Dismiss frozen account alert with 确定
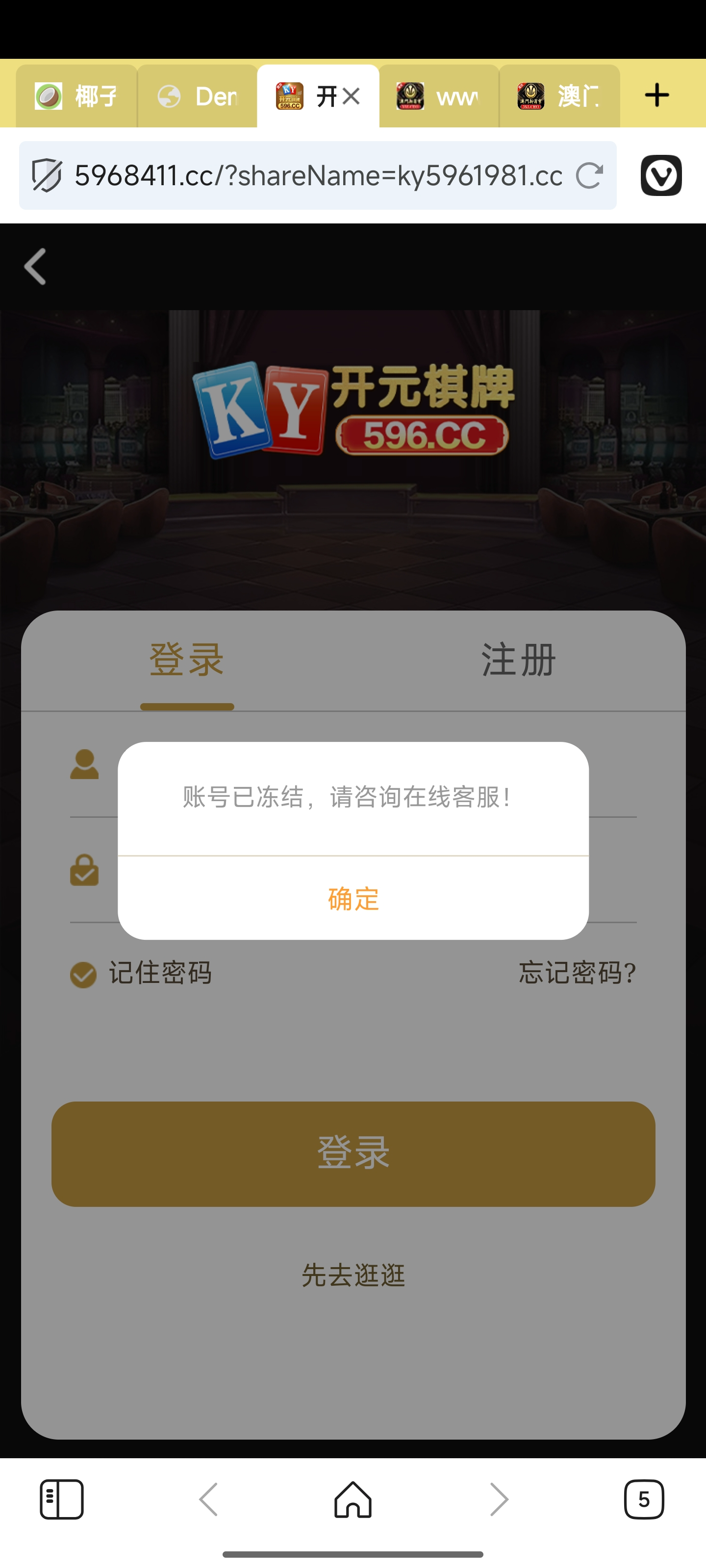Screen dimensions: 706x1568 pyautogui.click(x=353, y=900)
